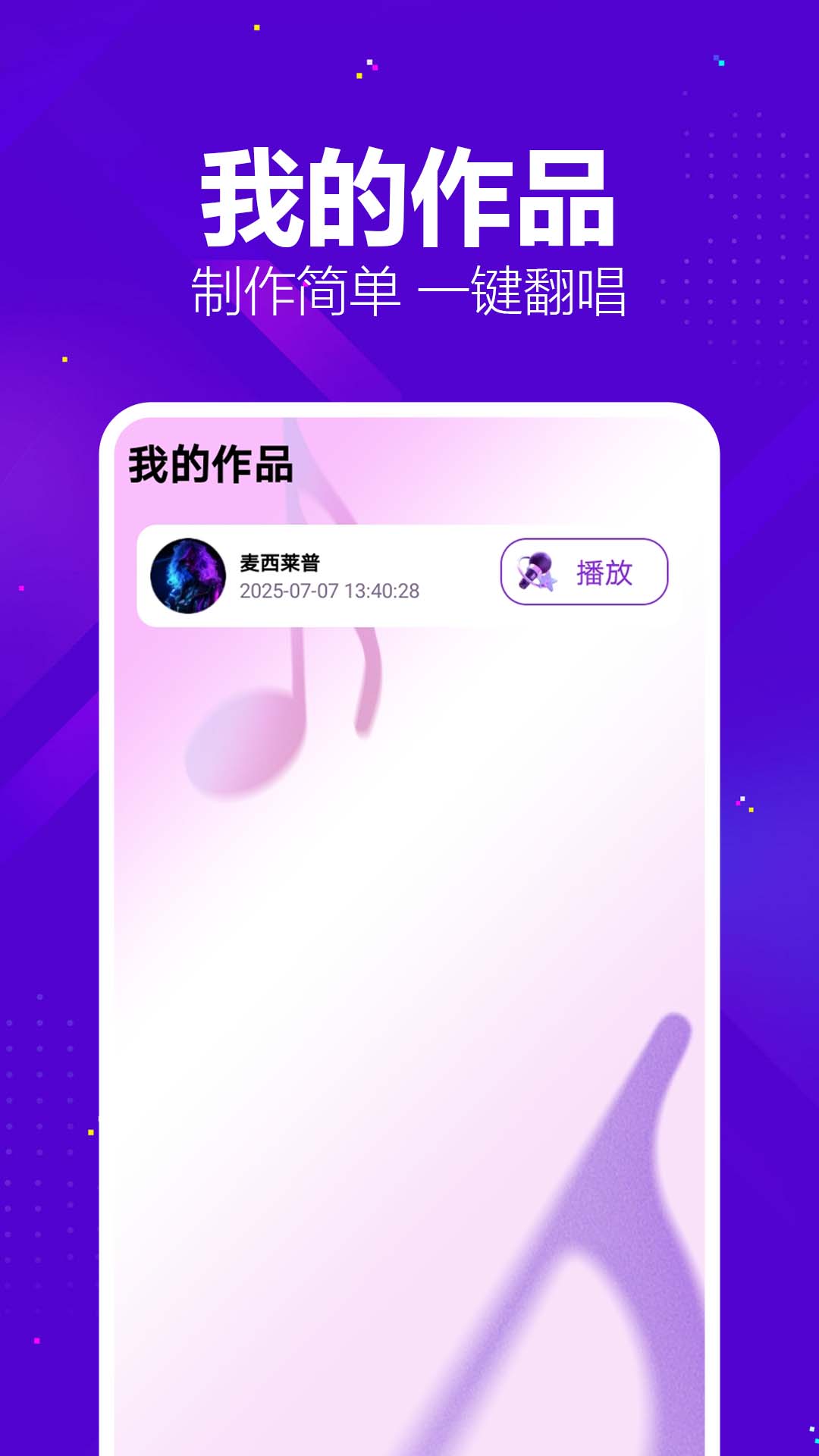The image size is (819, 1456).
Task: Click the microphone icon inside the play button
Action: pyautogui.click(x=538, y=567)
